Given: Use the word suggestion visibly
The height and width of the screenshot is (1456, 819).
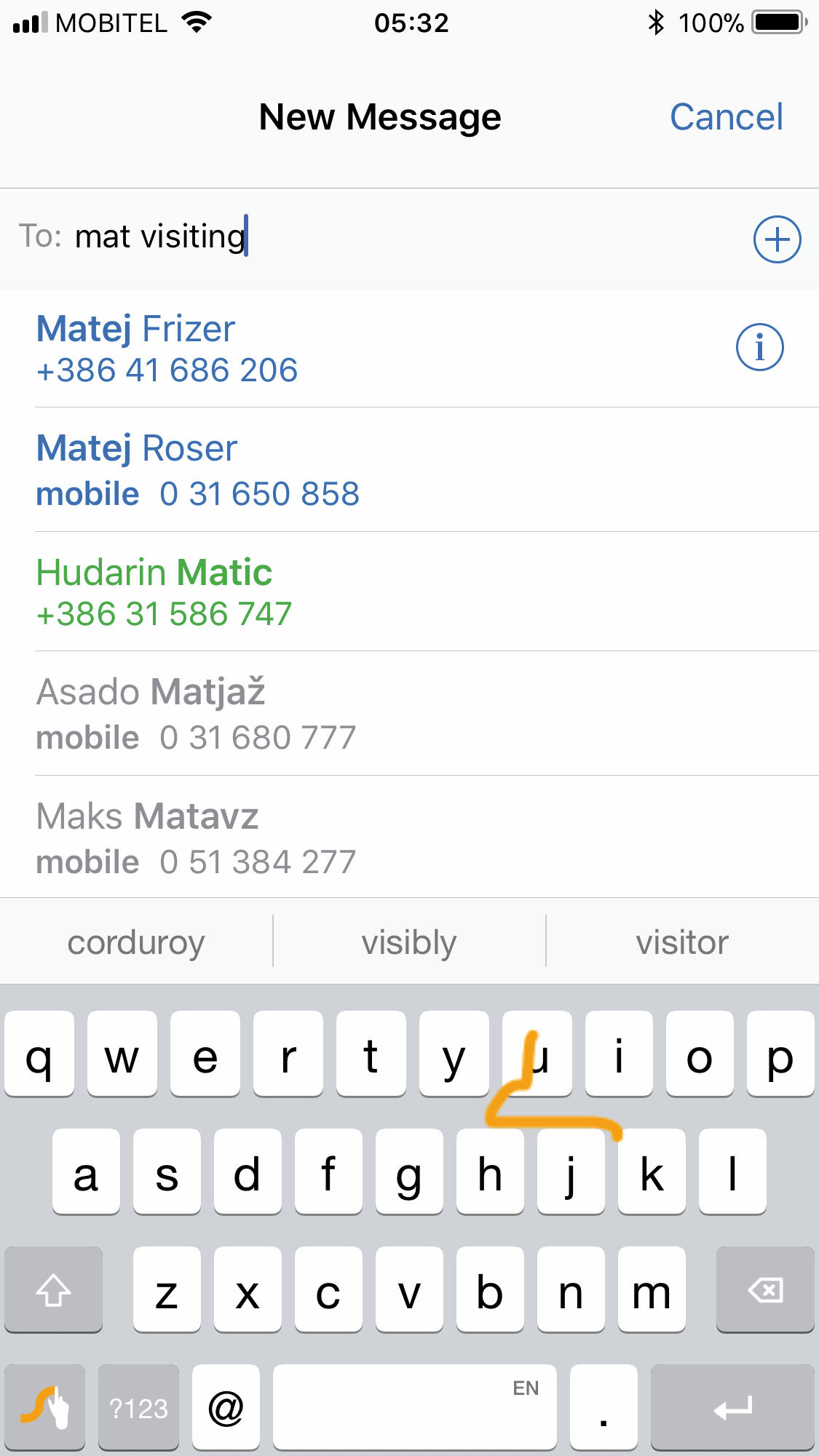Looking at the screenshot, I should click(409, 942).
